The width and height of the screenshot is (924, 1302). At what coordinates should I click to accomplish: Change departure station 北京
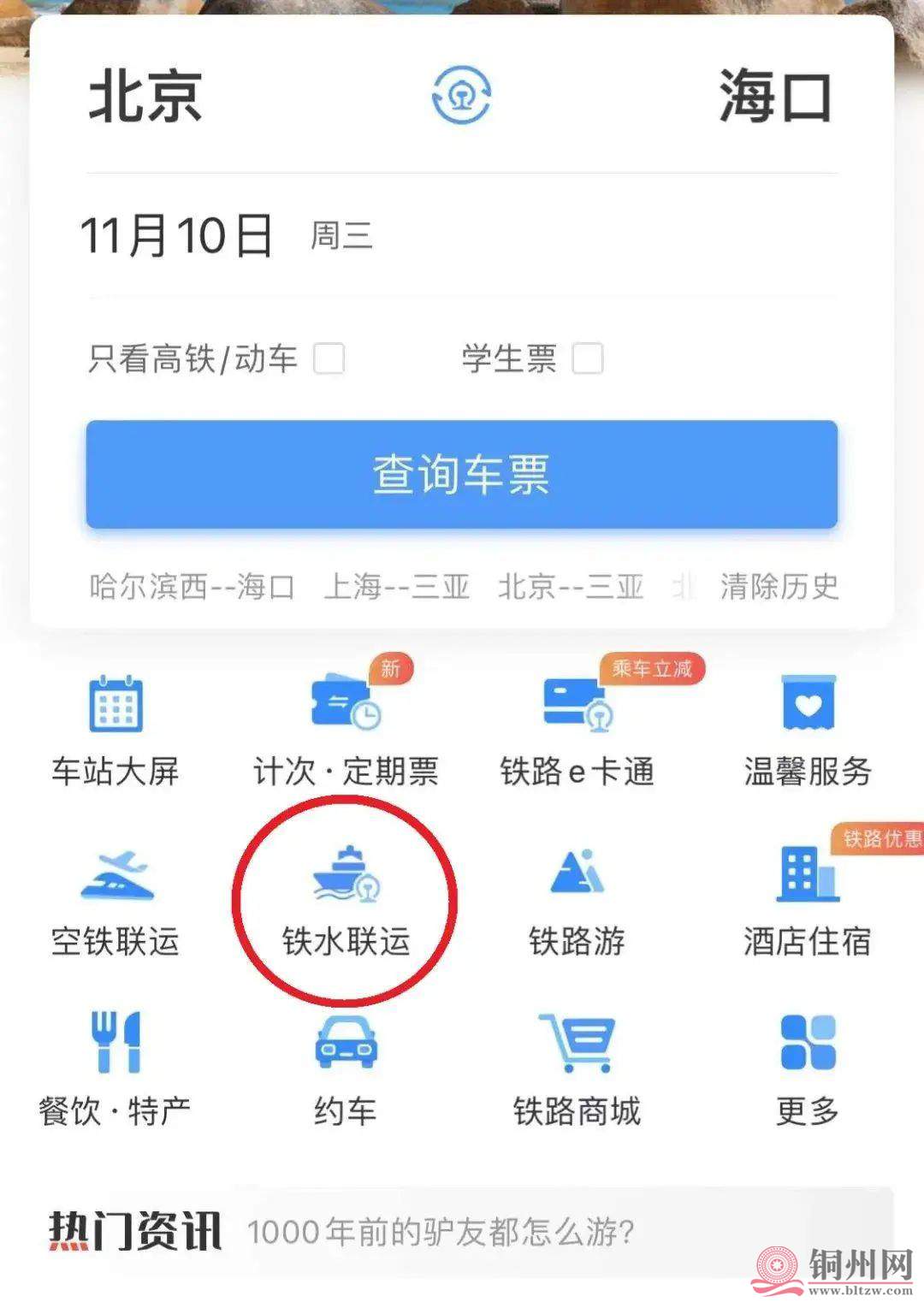pos(145,96)
